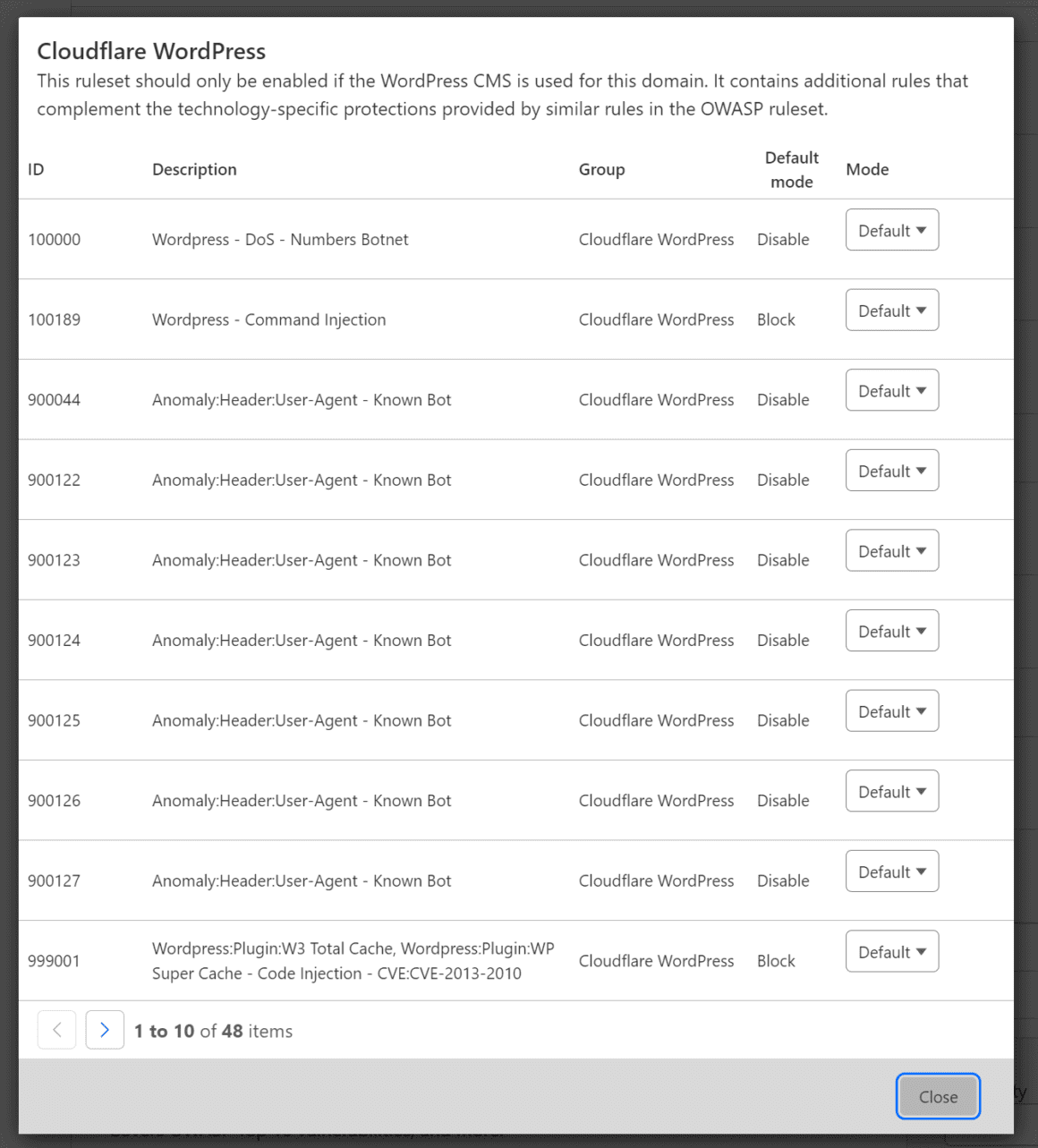Screen dimensions: 1038x1148
Task: Click the ID column header
Action: coord(36,169)
